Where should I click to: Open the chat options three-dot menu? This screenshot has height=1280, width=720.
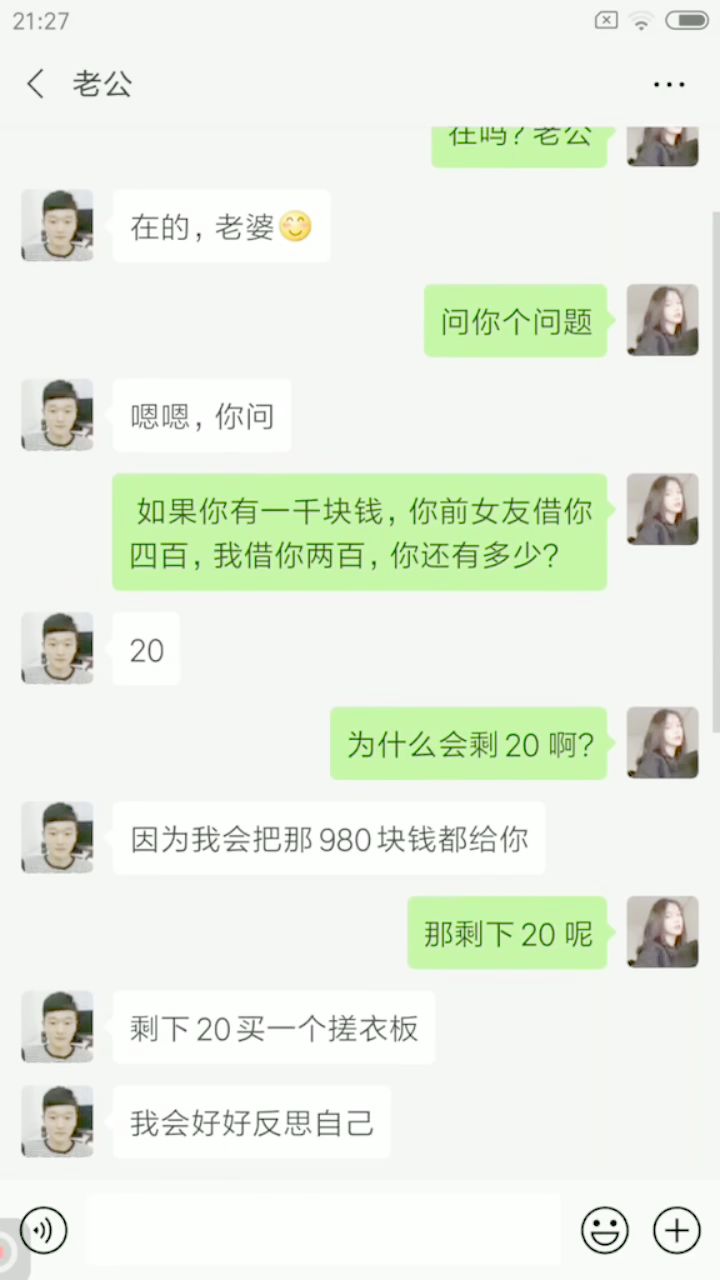[669, 85]
